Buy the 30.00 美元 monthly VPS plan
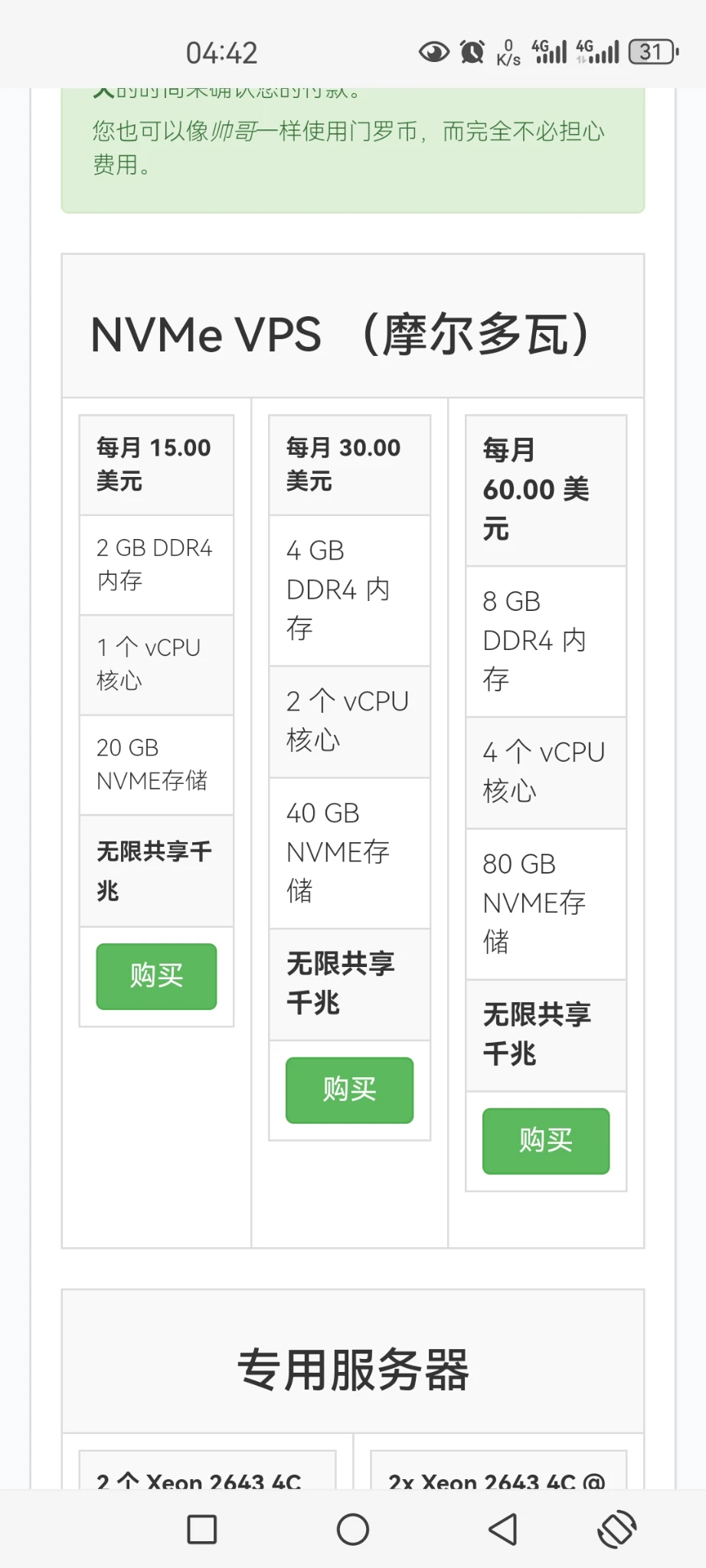This screenshot has height=1568, width=706. (349, 1089)
